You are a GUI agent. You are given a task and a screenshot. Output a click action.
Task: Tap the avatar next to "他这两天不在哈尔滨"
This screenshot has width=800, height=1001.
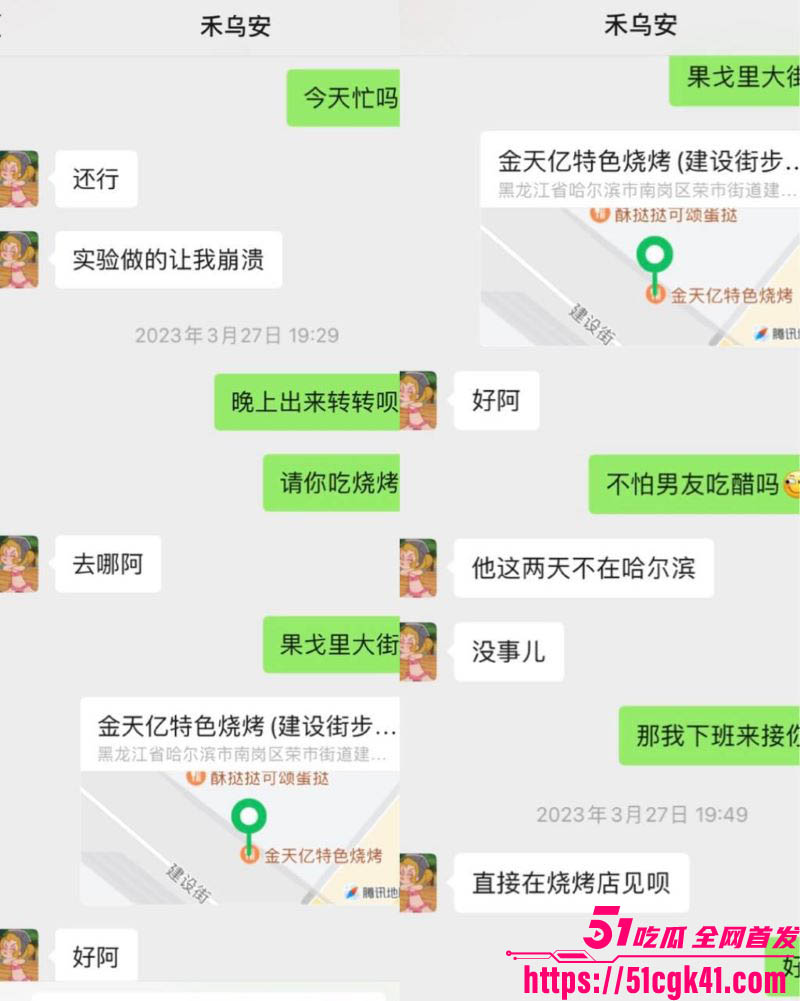[x=422, y=568]
